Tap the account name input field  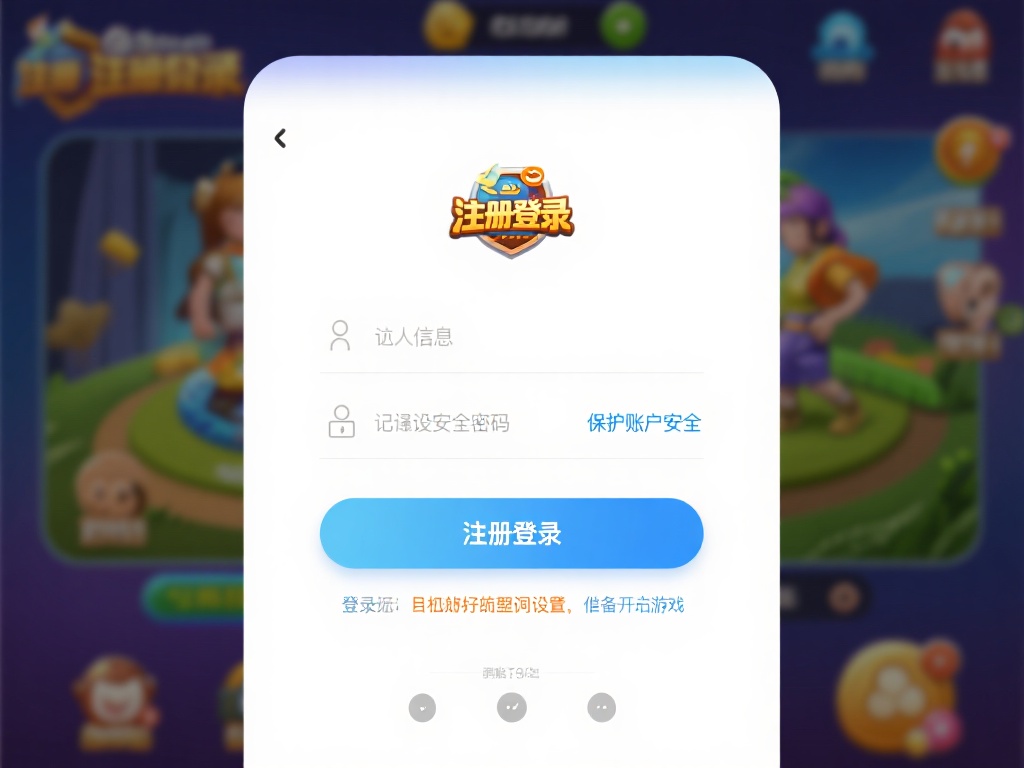(510, 336)
